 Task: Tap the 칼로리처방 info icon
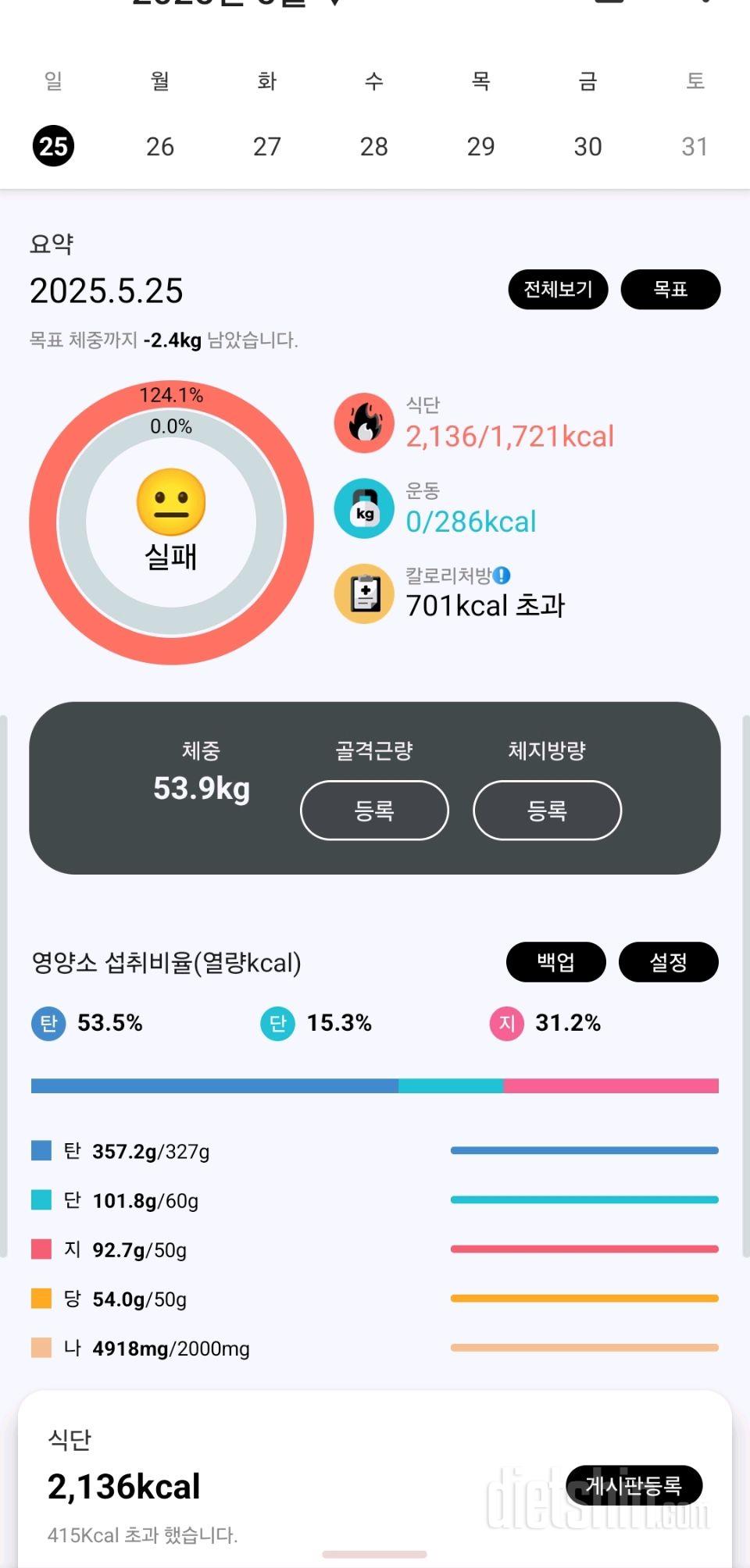[502, 576]
